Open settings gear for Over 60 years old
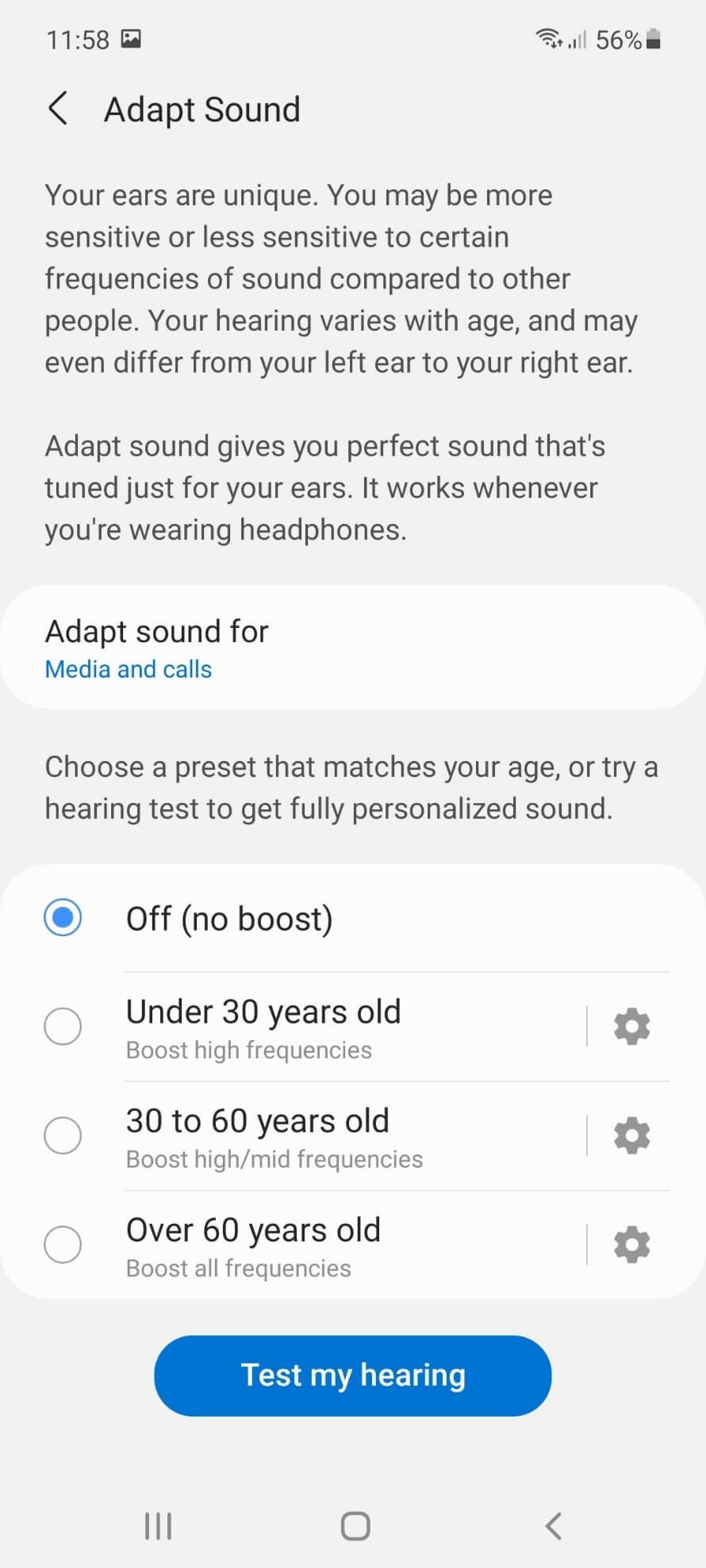The height and width of the screenshot is (1568, 706). point(631,1245)
